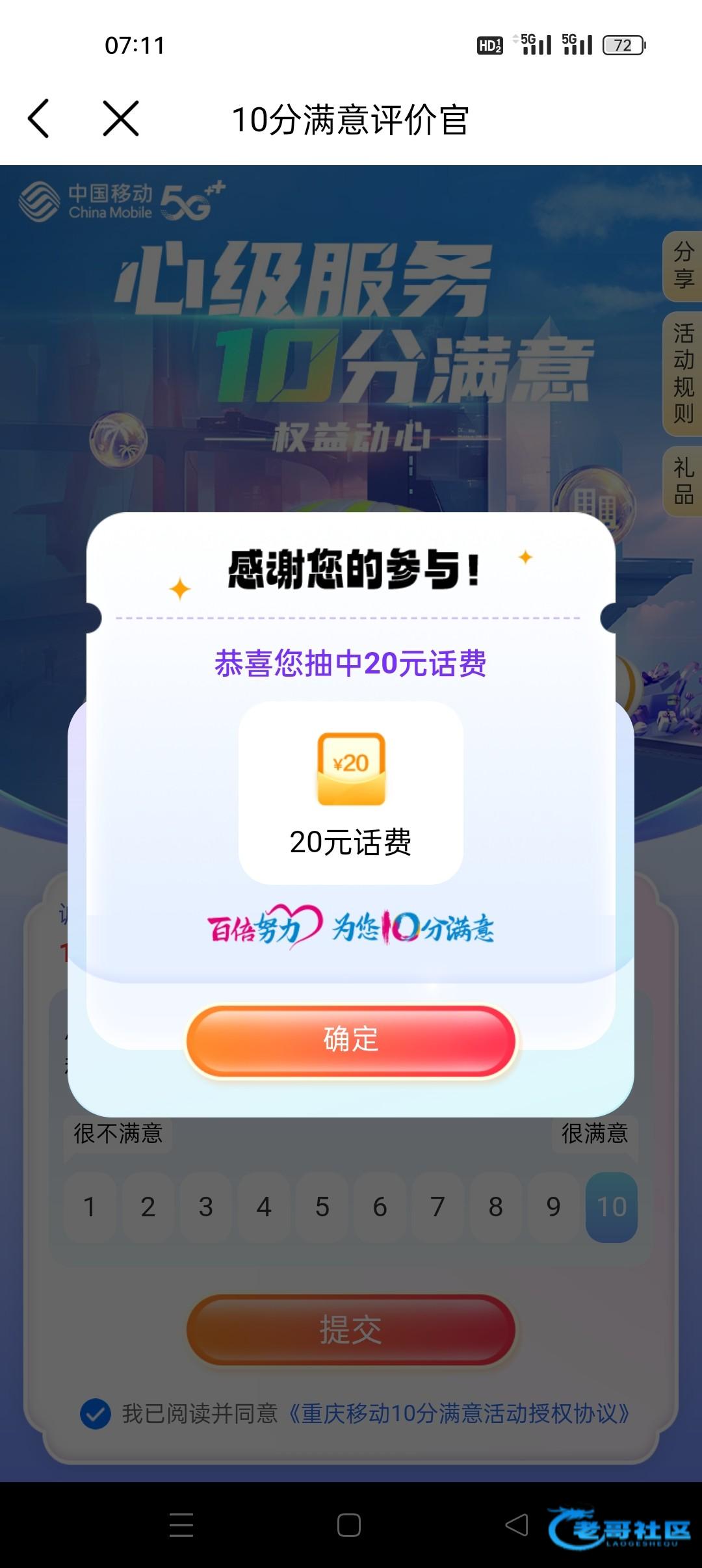The image size is (702, 1568).
Task: Uncheck the 我已阅读并同意 agreement checkbox
Action: [96, 1413]
